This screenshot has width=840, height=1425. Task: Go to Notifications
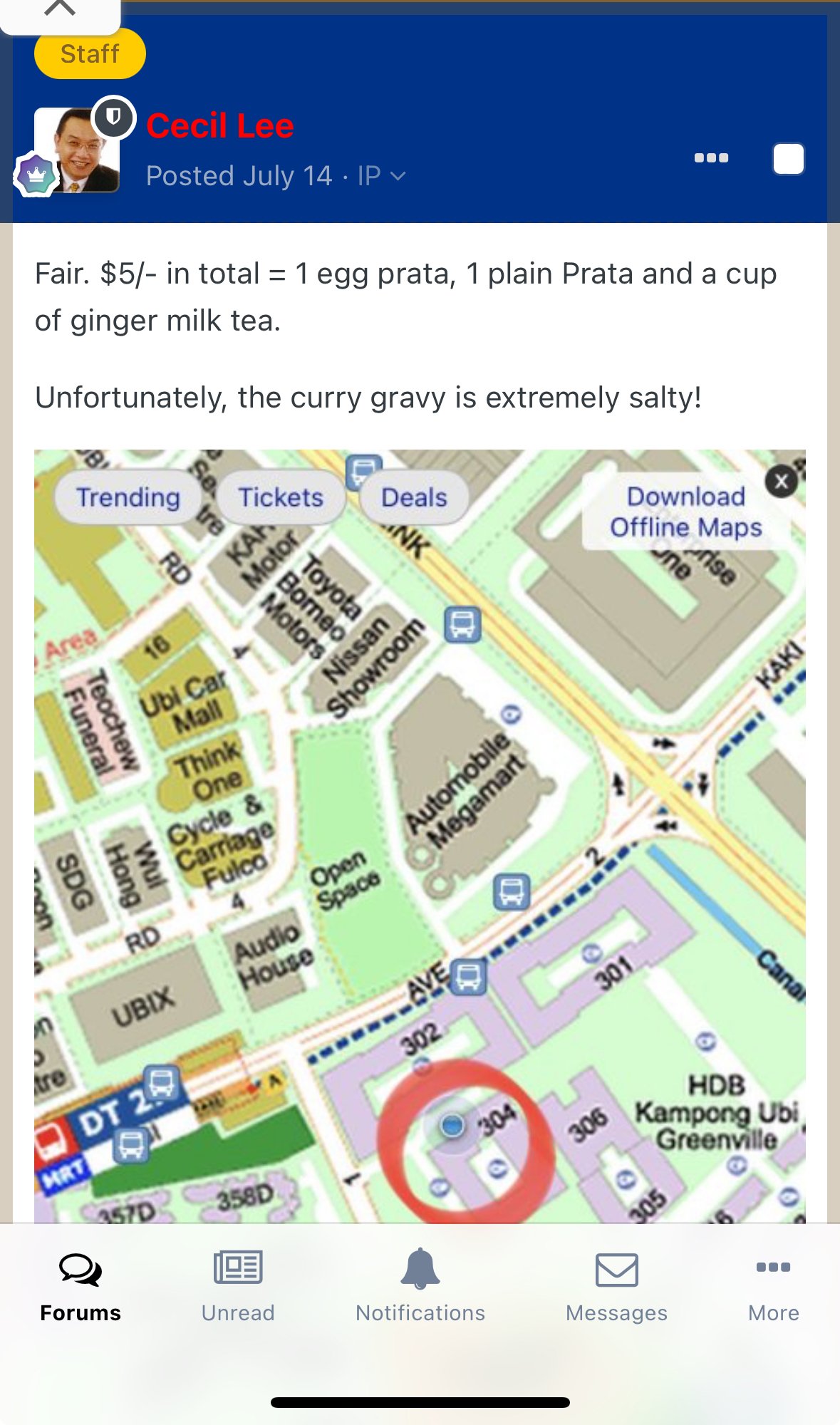coord(420,1287)
